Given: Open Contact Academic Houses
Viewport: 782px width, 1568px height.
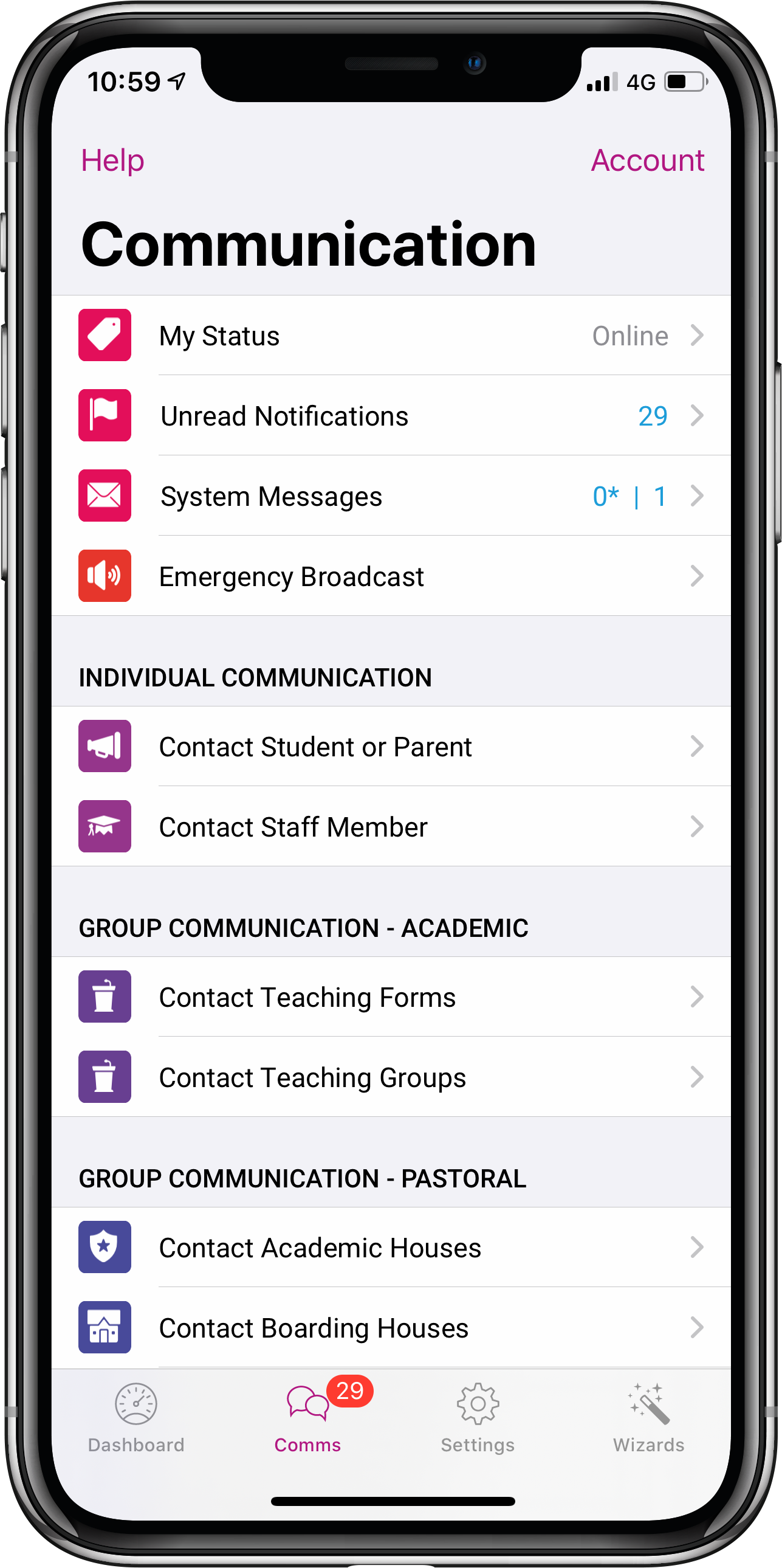Looking at the screenshot, I should click(391, 1247).
